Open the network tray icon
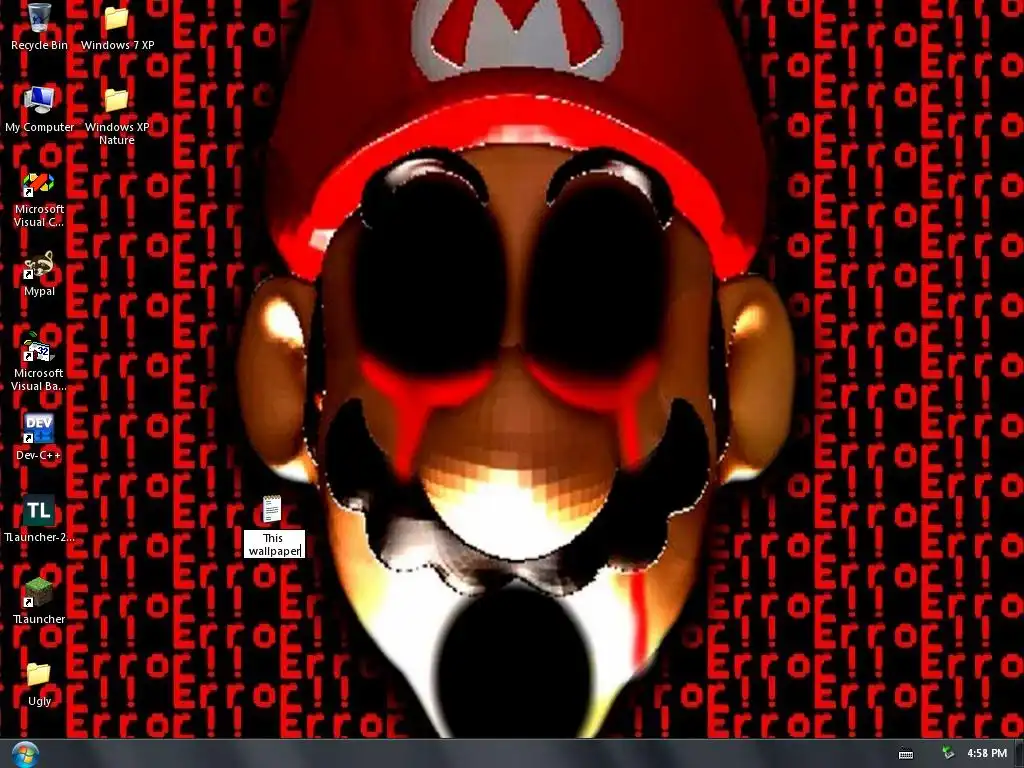Viewport: 1024px width, 768px height. pyautogui.click(x=947, y=753)
